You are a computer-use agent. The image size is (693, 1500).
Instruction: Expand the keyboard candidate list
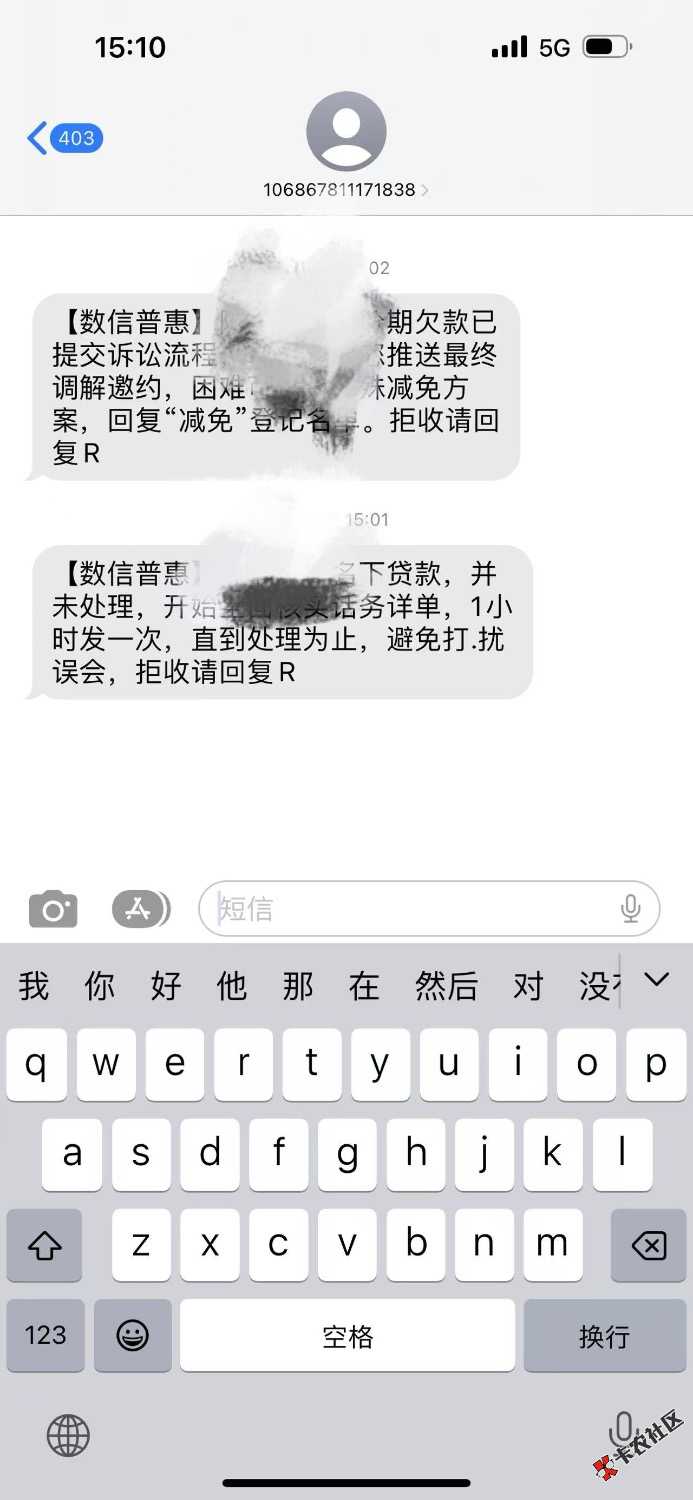click(657, 980)
